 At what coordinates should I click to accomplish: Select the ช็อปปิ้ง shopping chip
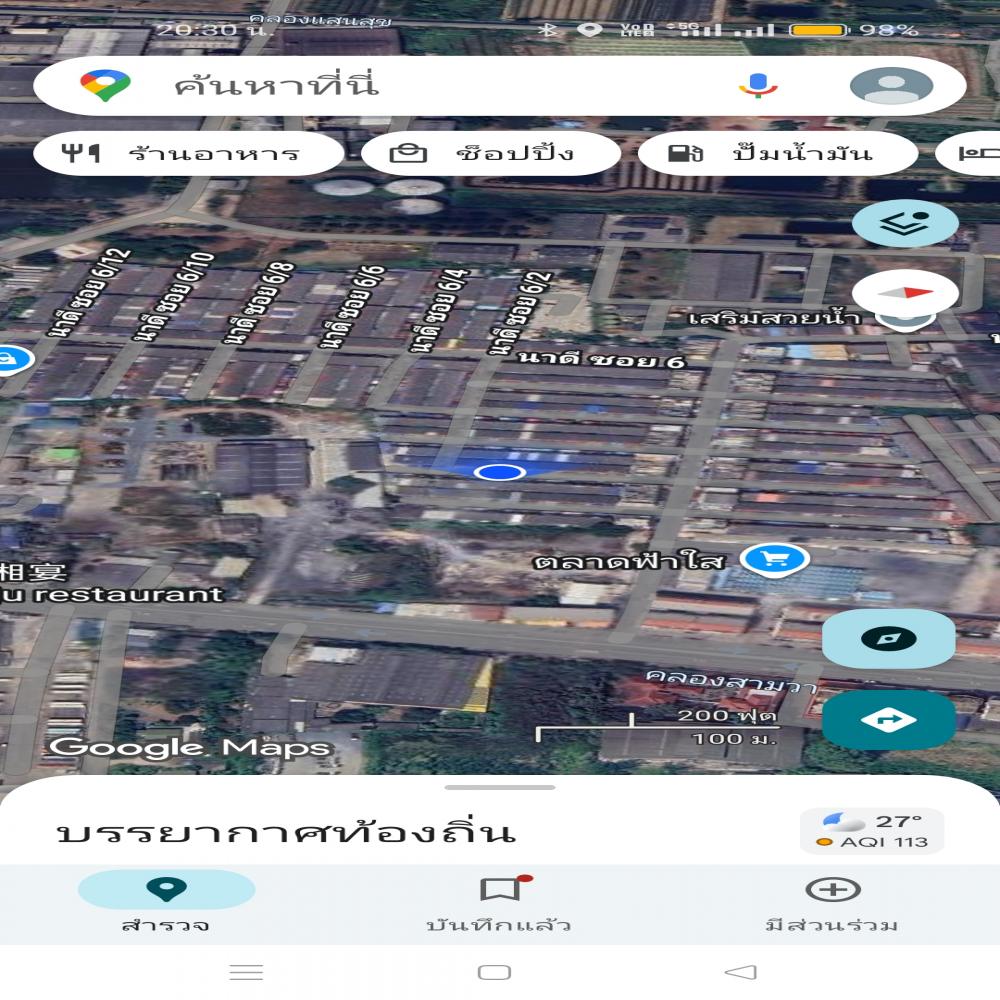click(x=490, y=154)
